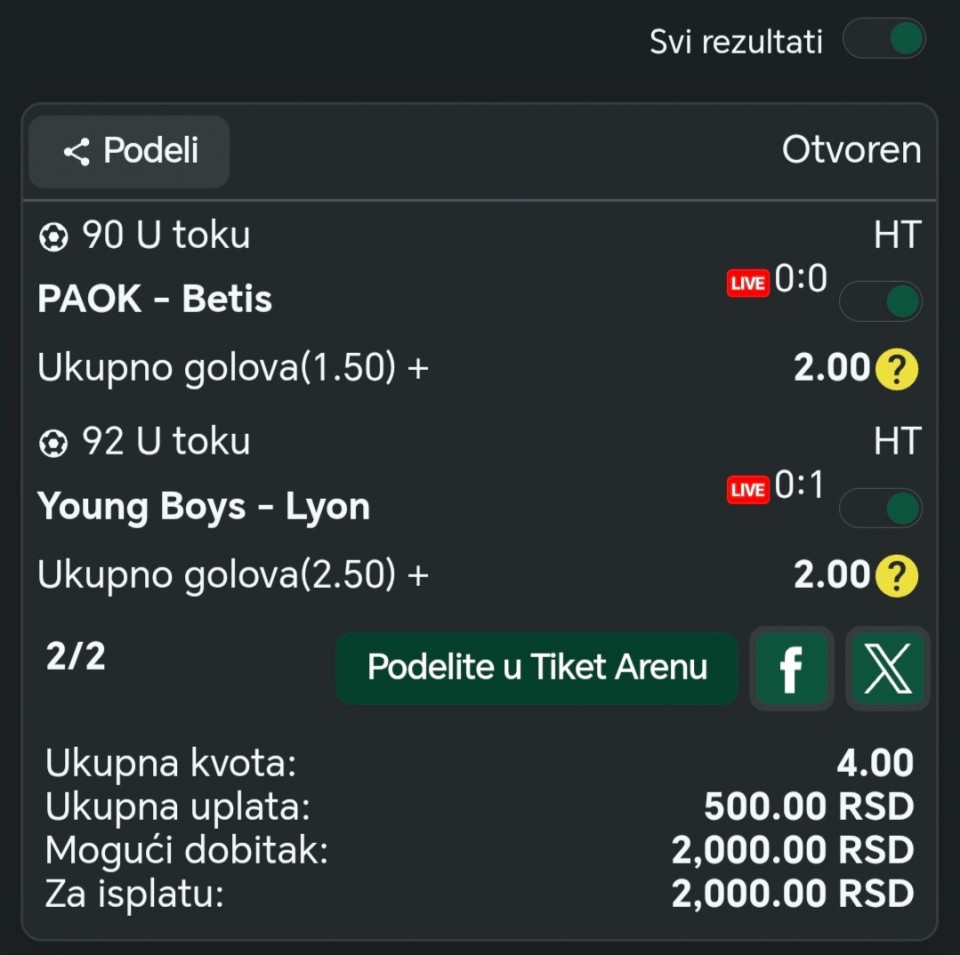Share the ticket via Podeli button
This screenshot has height=955, width=960.
(130, 152)
